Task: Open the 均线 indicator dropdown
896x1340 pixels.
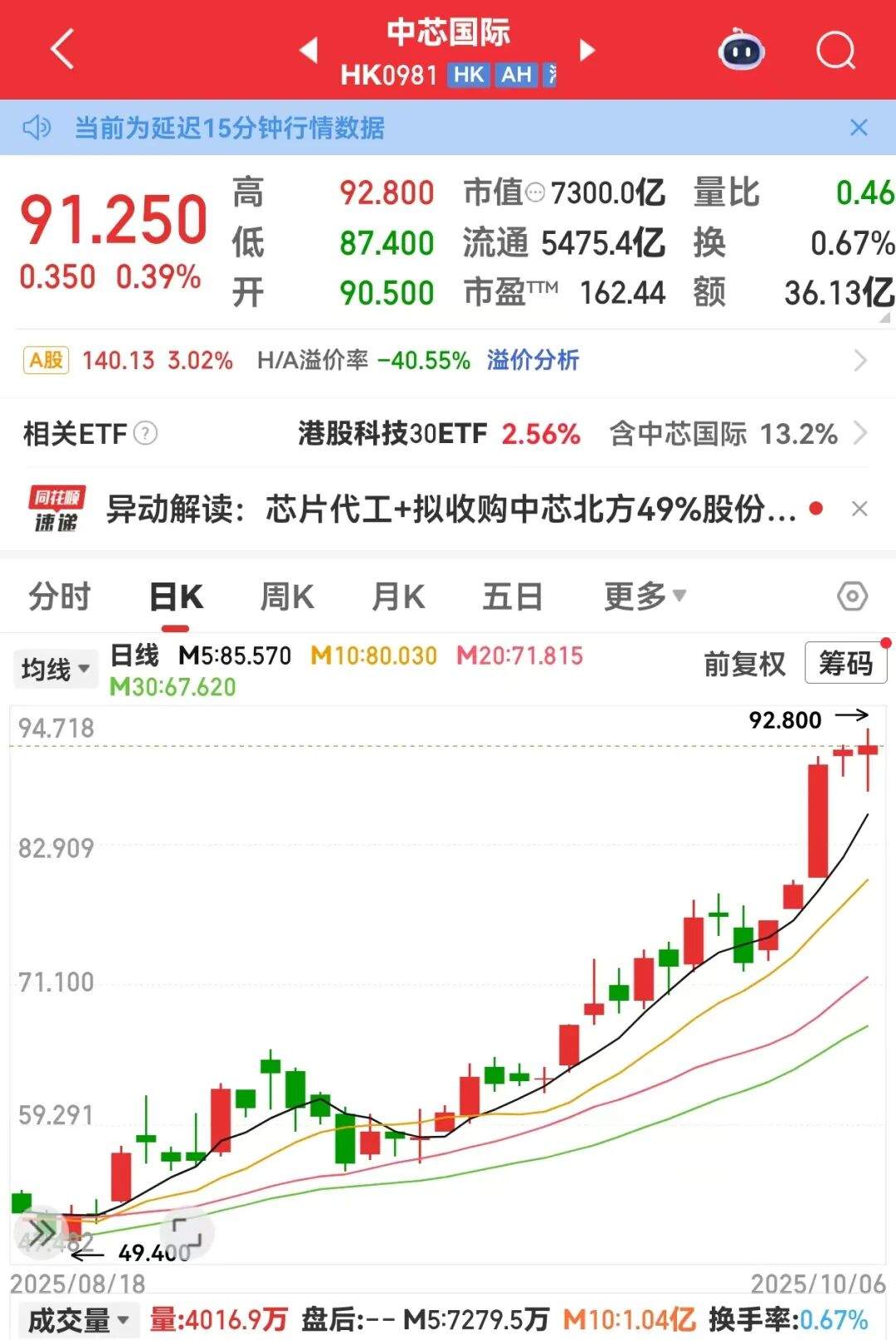Action: tap(55, 669)
